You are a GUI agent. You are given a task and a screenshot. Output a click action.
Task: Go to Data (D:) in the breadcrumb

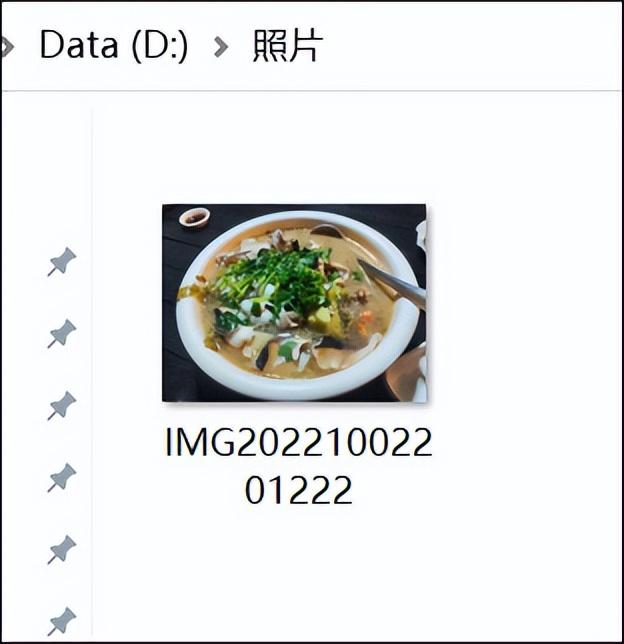point(114,46)
